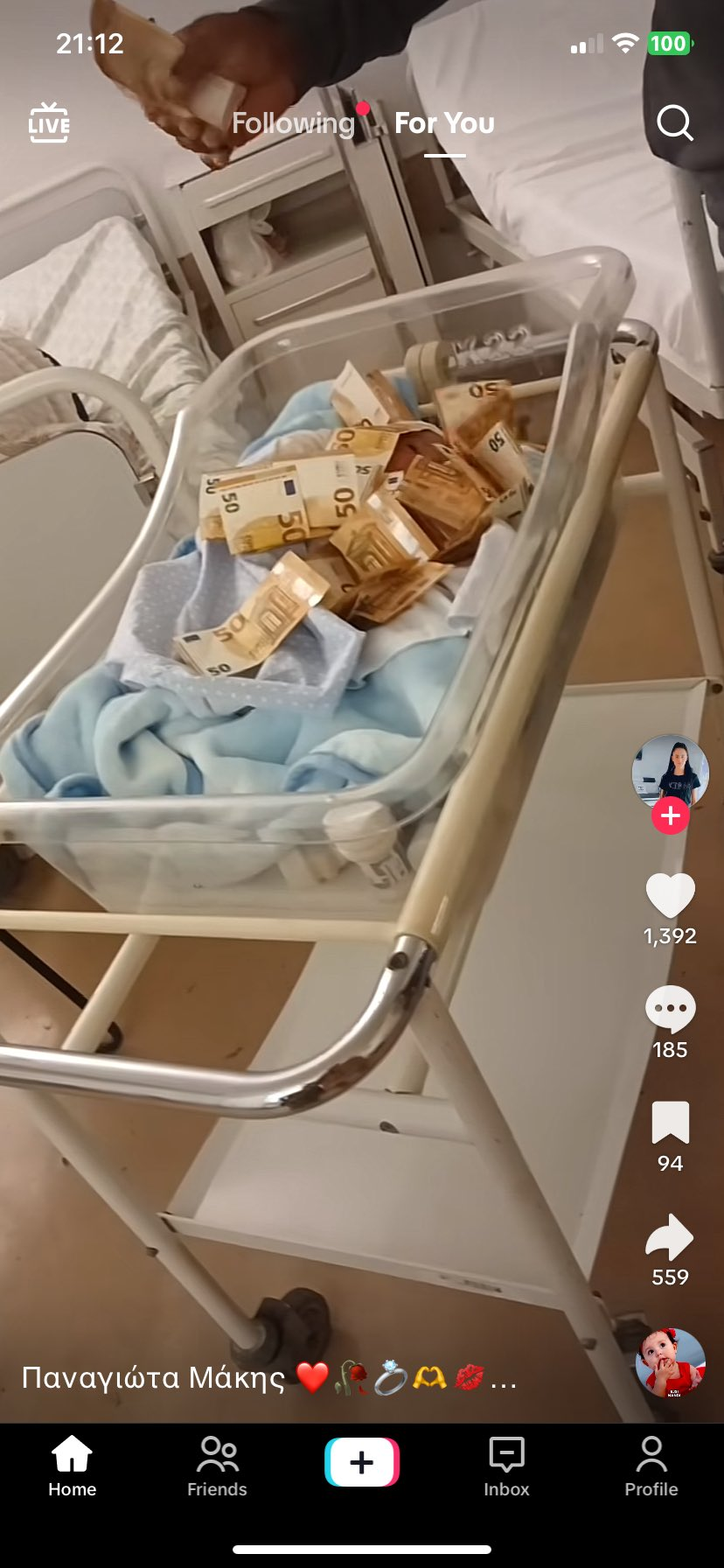
Task: Go to the Profile tab
Action: [x=651, y=1466]
